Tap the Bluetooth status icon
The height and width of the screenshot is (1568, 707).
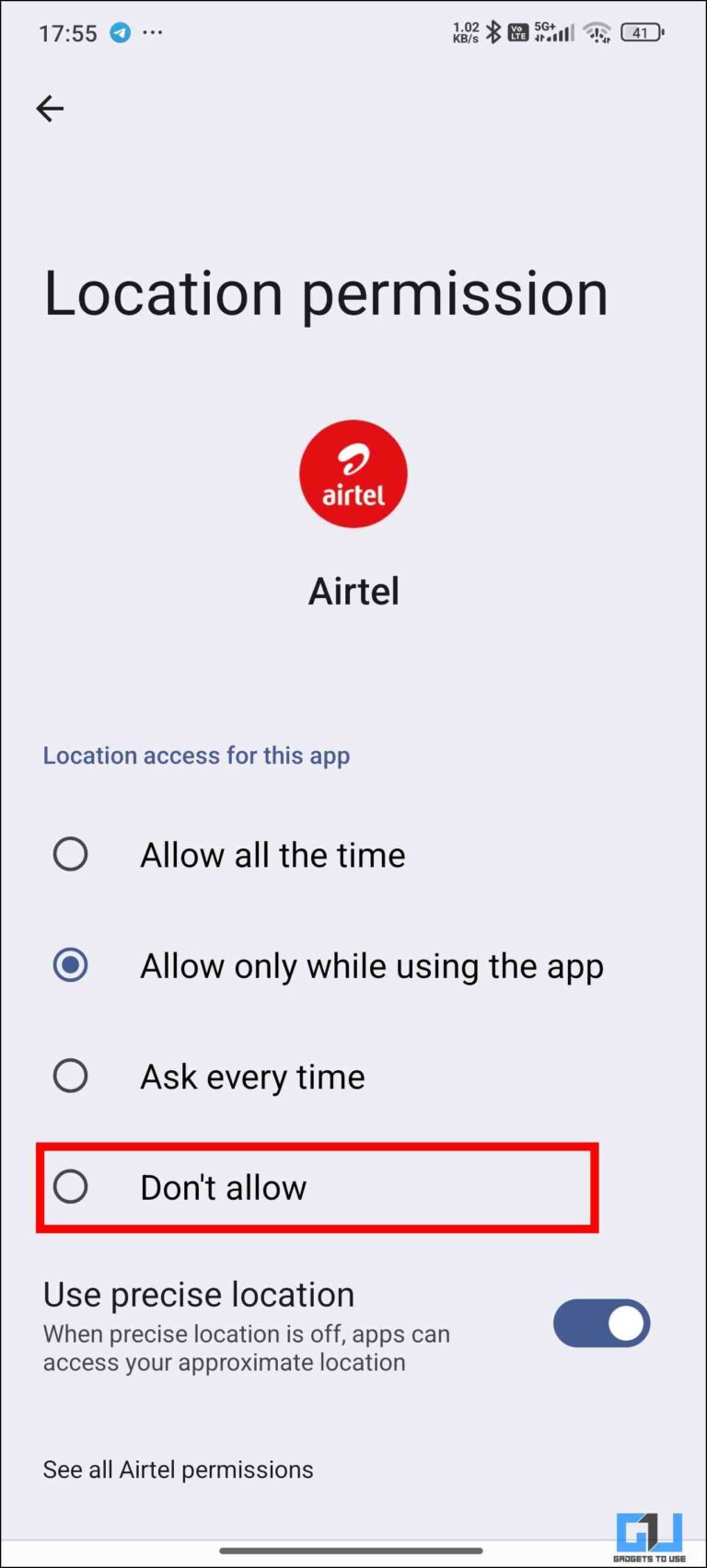pyautogui.click(x=493, y=30)
